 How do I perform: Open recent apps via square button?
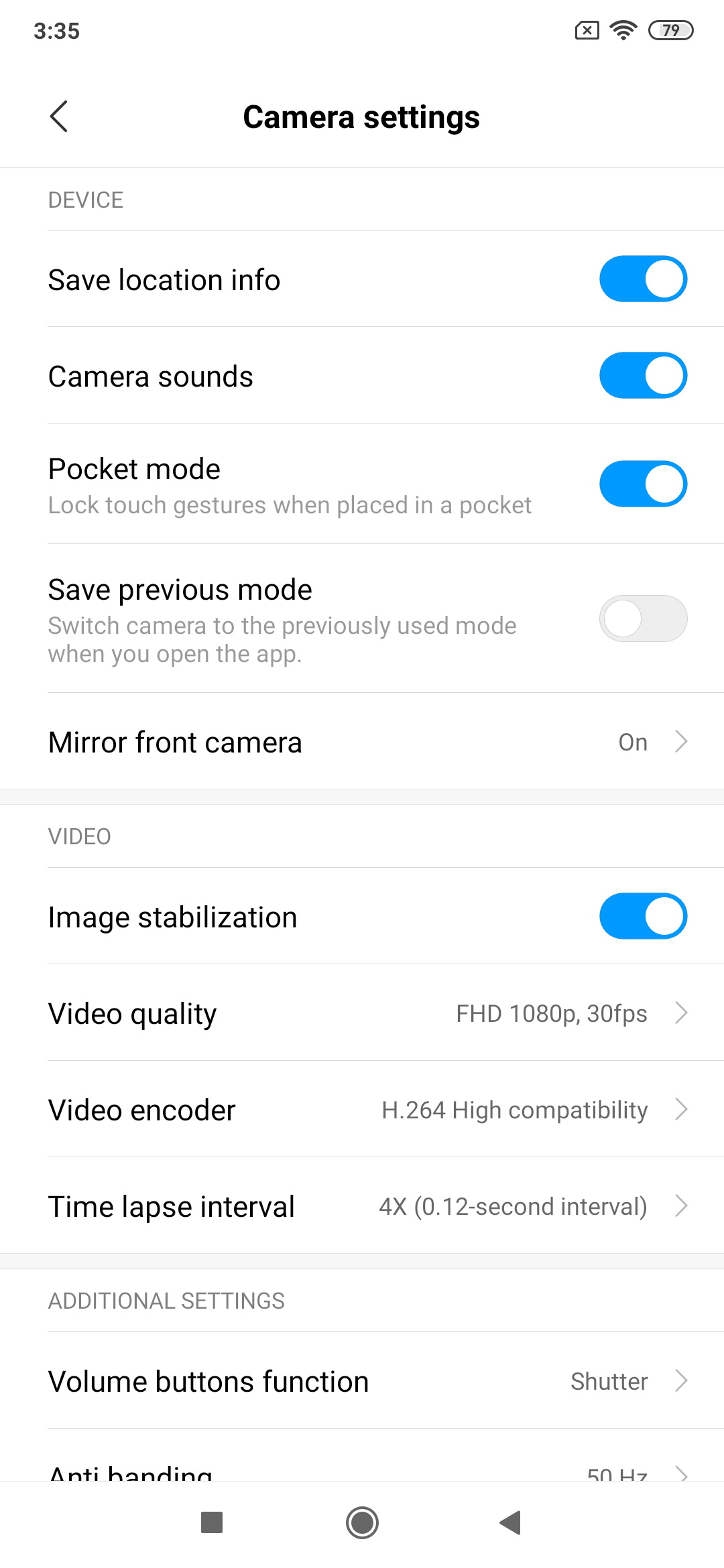click(x=212, y=1522)
